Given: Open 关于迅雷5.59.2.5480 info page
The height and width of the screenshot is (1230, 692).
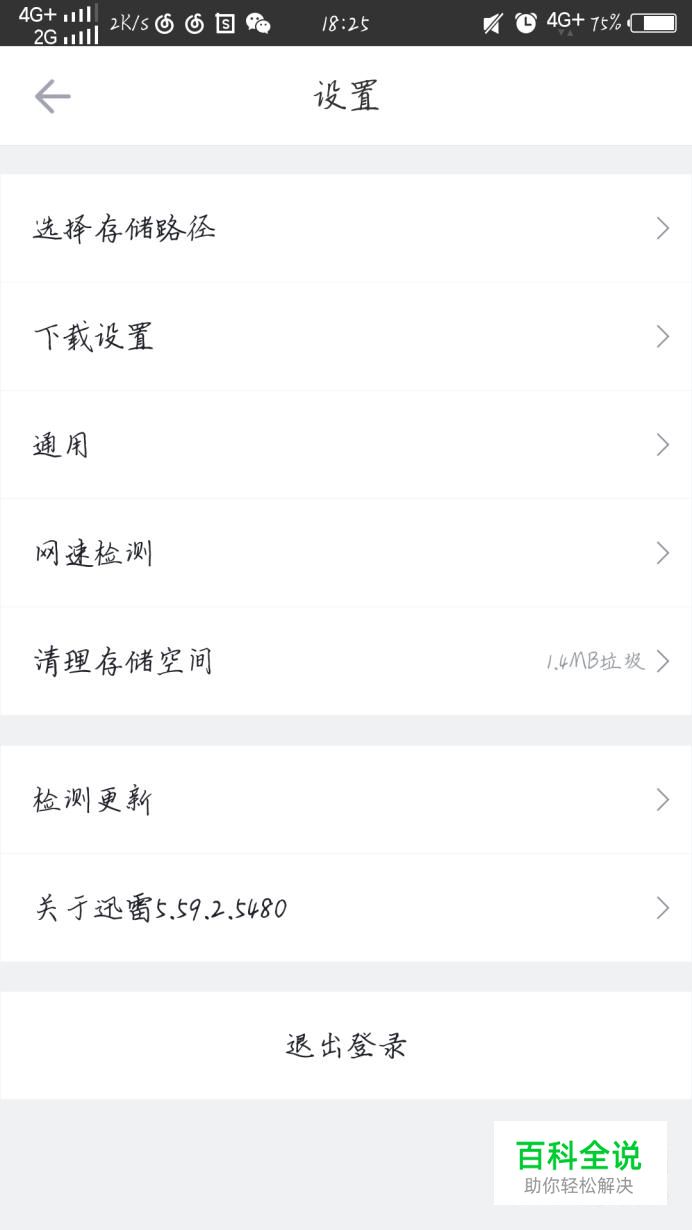Looking at the screenshot, I should pos(346,908).
